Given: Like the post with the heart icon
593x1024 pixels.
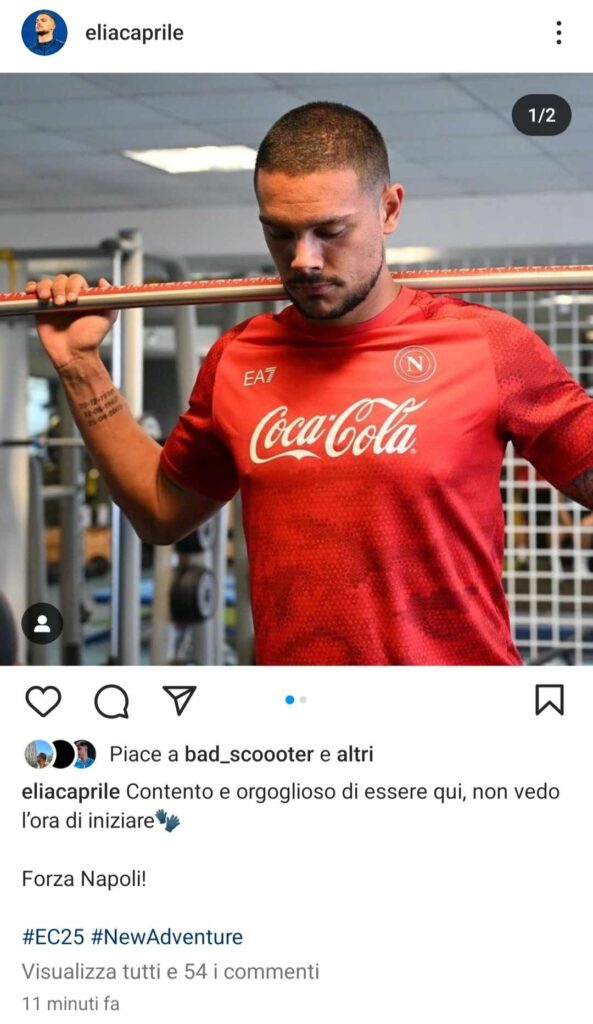Looking at the screenshot, I should [43, 701].
